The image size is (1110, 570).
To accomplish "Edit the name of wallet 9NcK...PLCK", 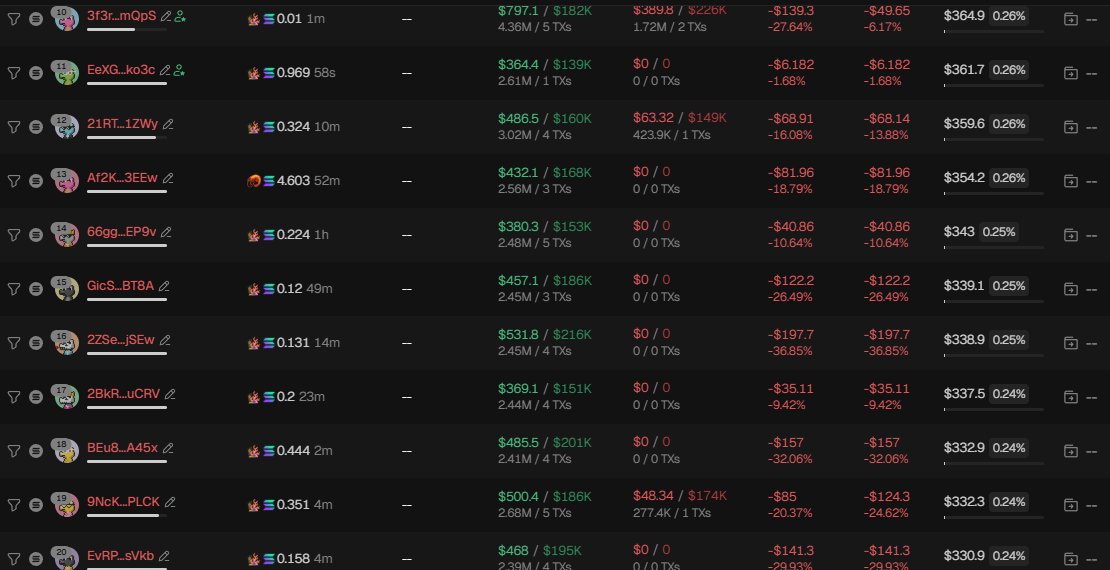I will coord(170,503).
